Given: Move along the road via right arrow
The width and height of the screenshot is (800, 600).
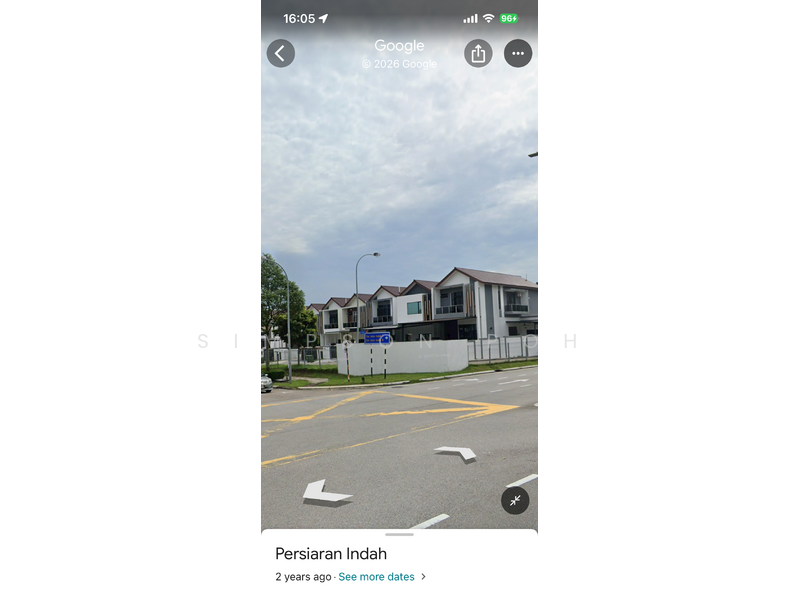Looking at the screenshot, I should [456, 453].
